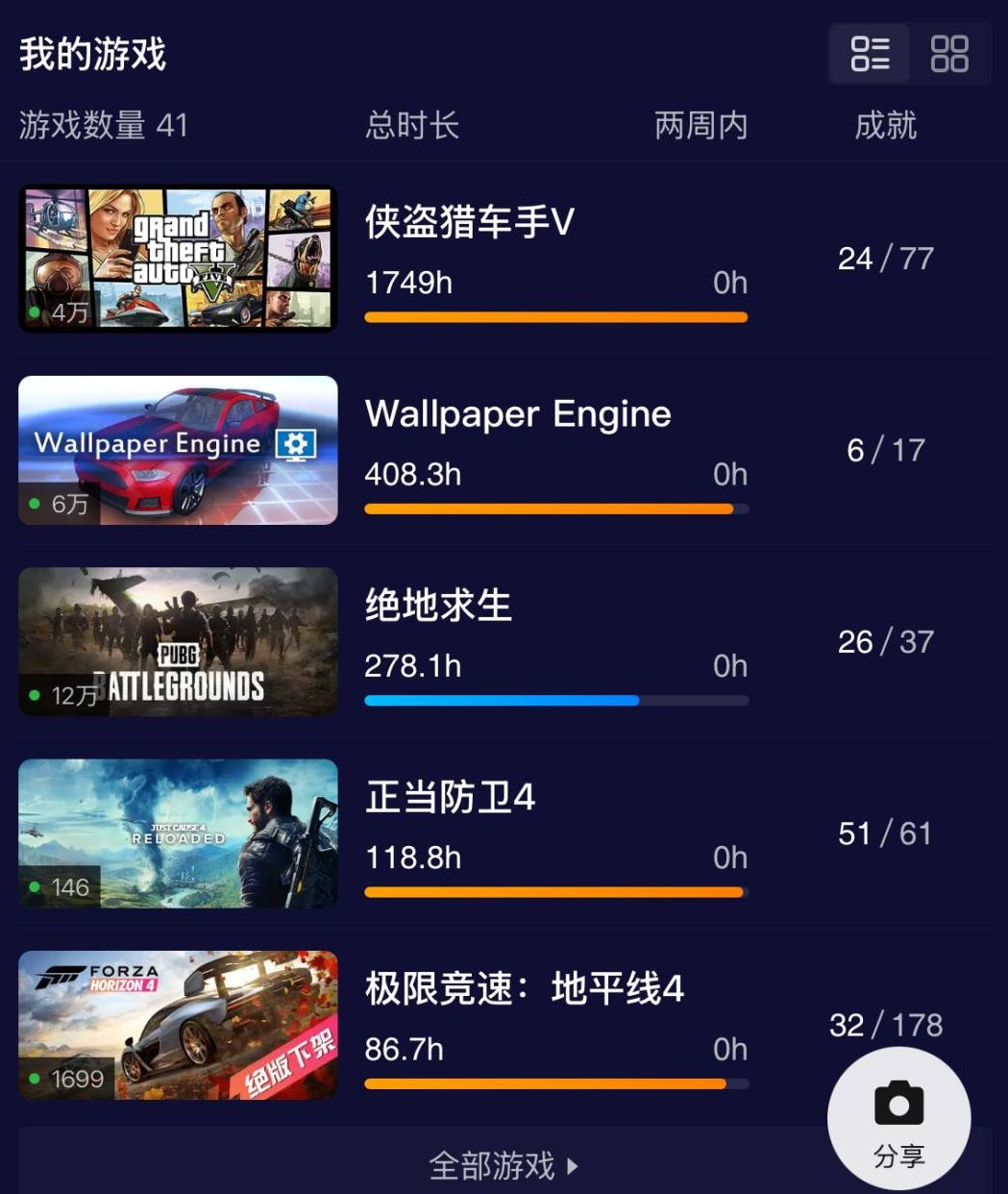Viewport: 1008px width, 1194px height.
Task: Select the list view icon
Action: (x=871, y=55)
